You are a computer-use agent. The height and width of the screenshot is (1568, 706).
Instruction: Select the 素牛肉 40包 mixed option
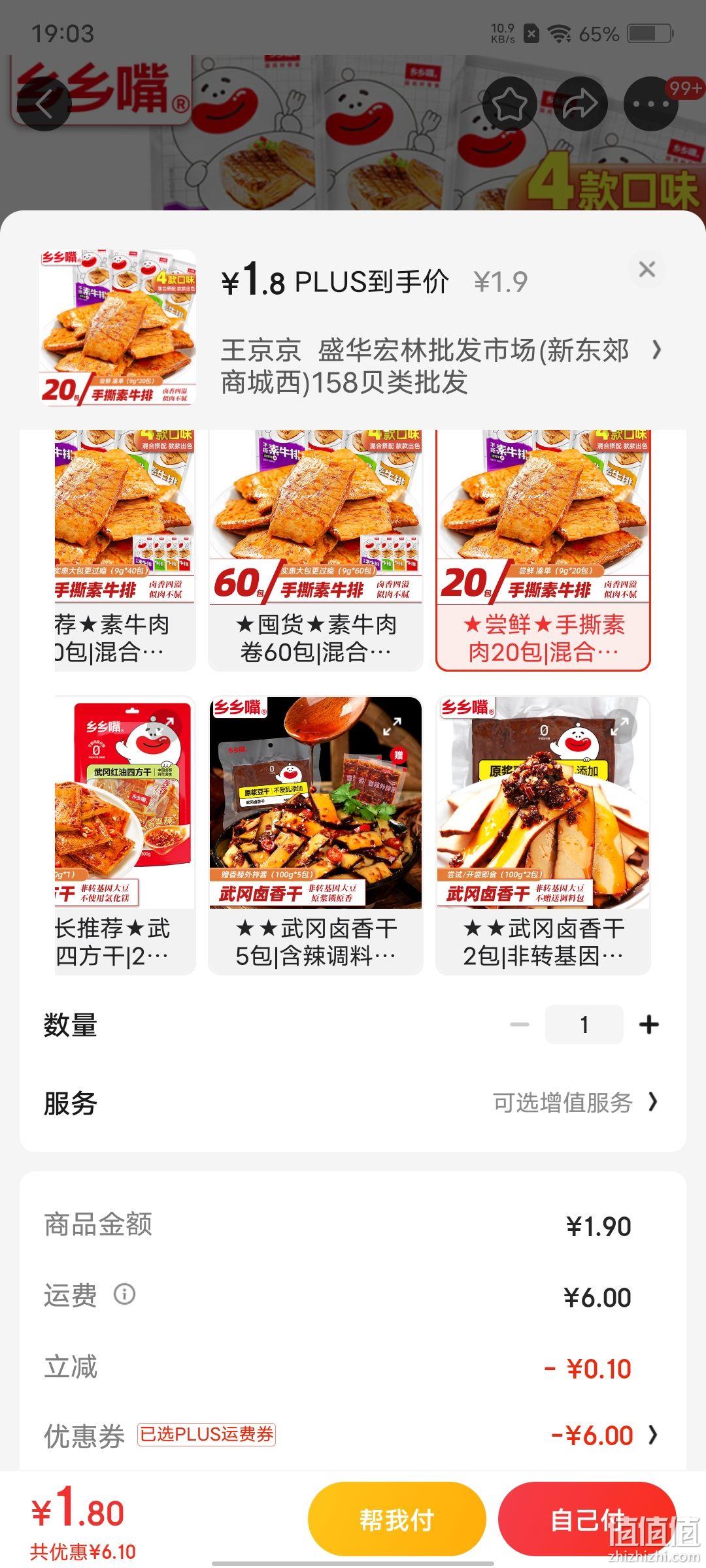pos(125,550)
